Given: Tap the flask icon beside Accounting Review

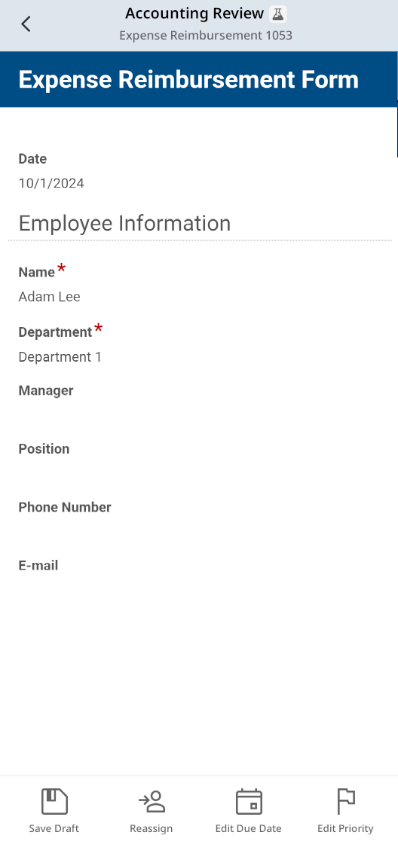Looking at the screenshot, I should click(x=278, y=14).
